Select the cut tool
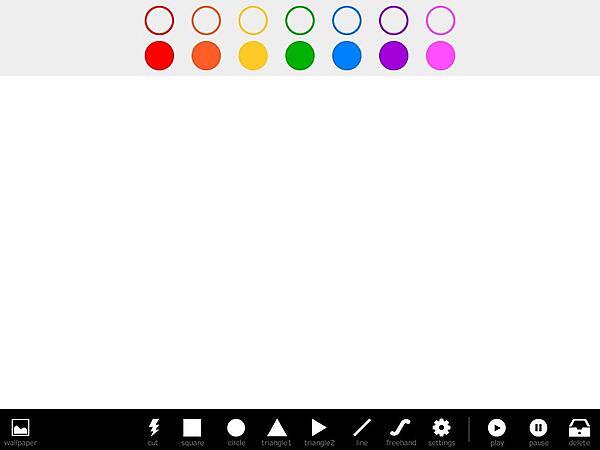Viewport: 600px width, 450px height. [153, 429]
